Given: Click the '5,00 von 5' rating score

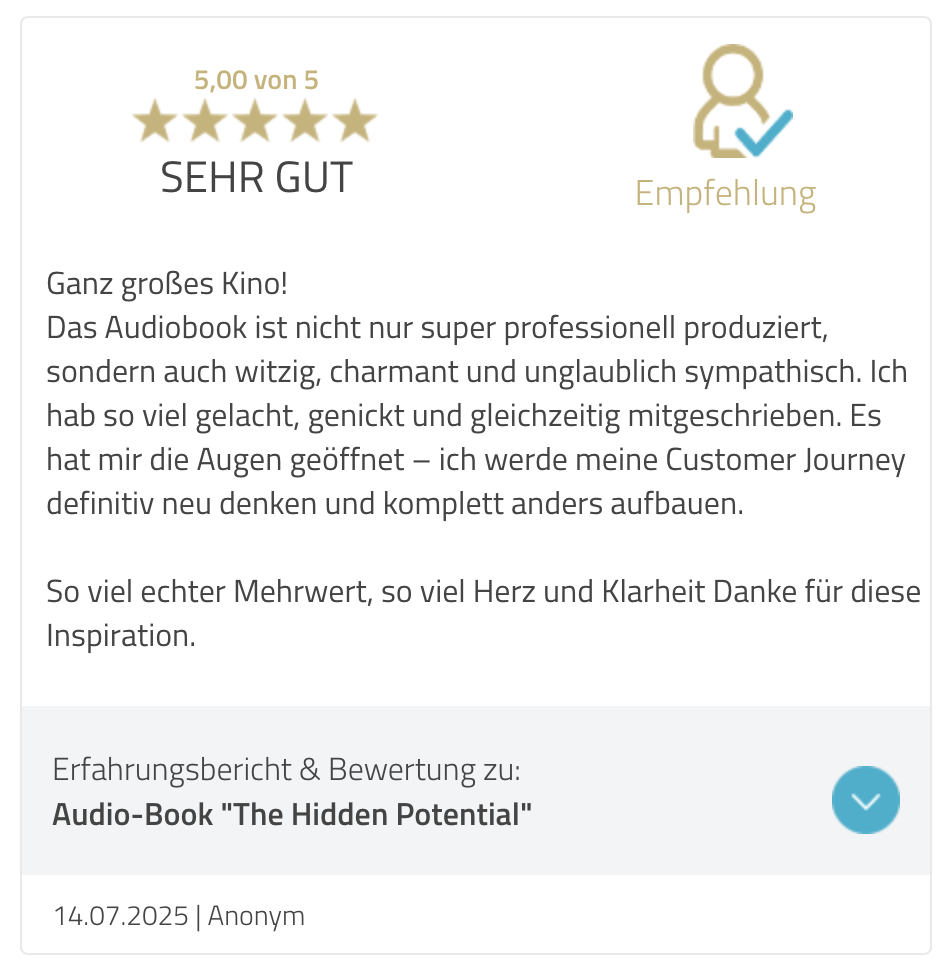Looking at the screenshot, I should [x=256, y=79].
